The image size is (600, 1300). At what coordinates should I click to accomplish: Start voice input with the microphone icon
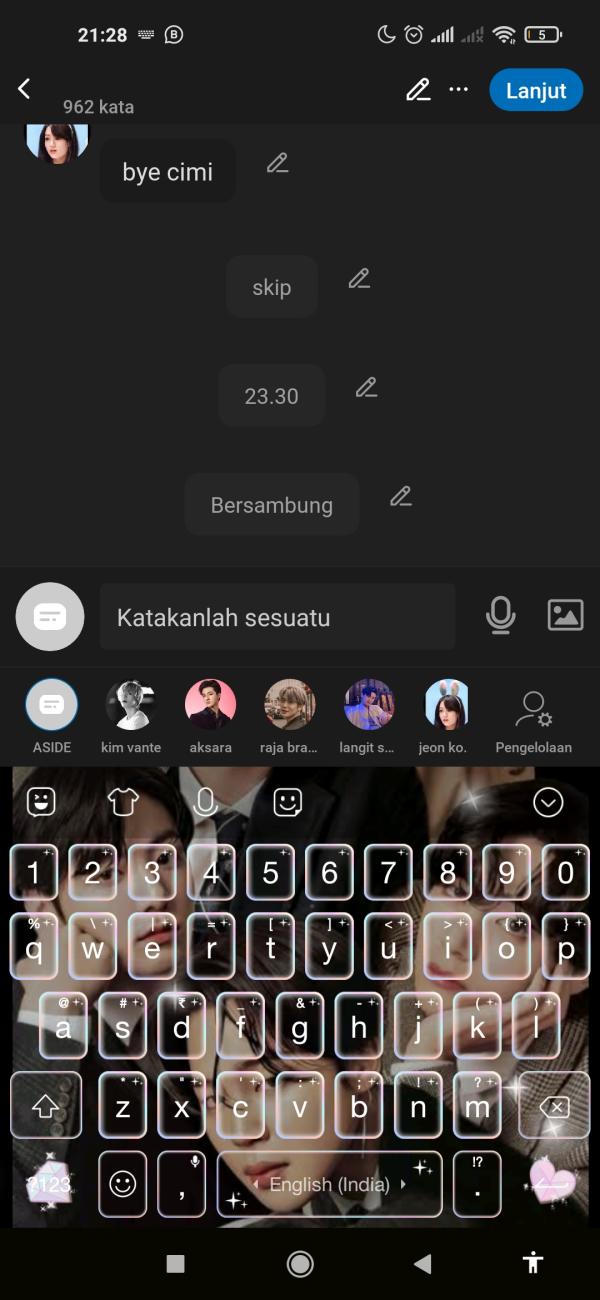click(x=500, y=616)
